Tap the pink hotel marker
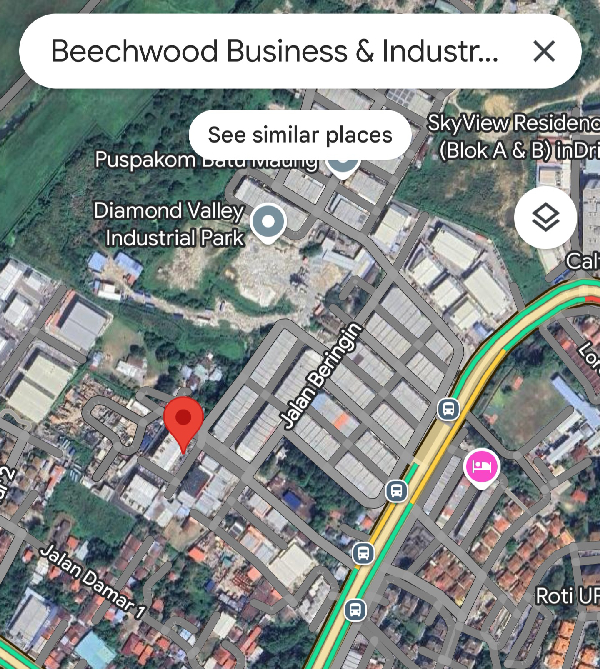 click(481, 467)
